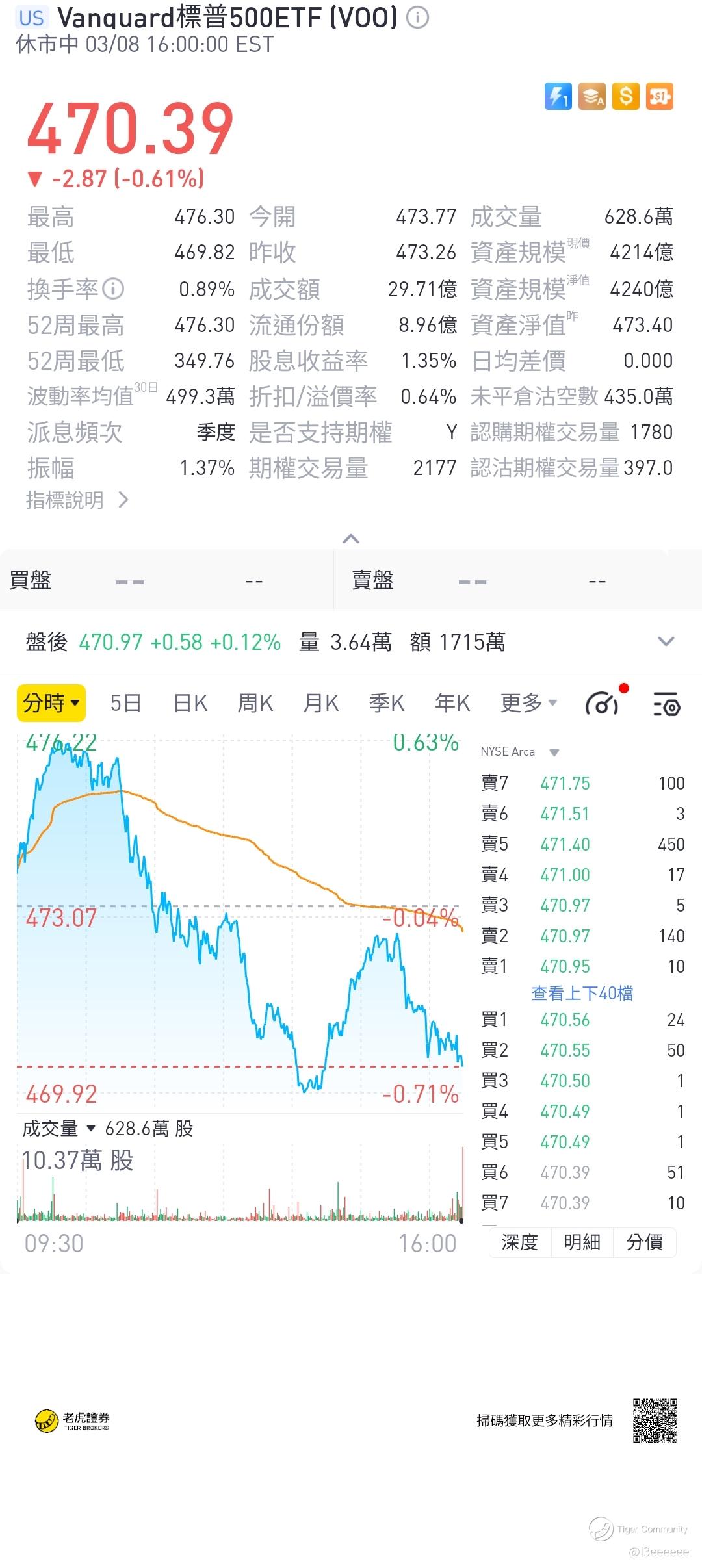Image resolution: width=702 pixels, height=1568 pixels.
Task: Switch to the 月K chart tab
Action: (321, 703)
